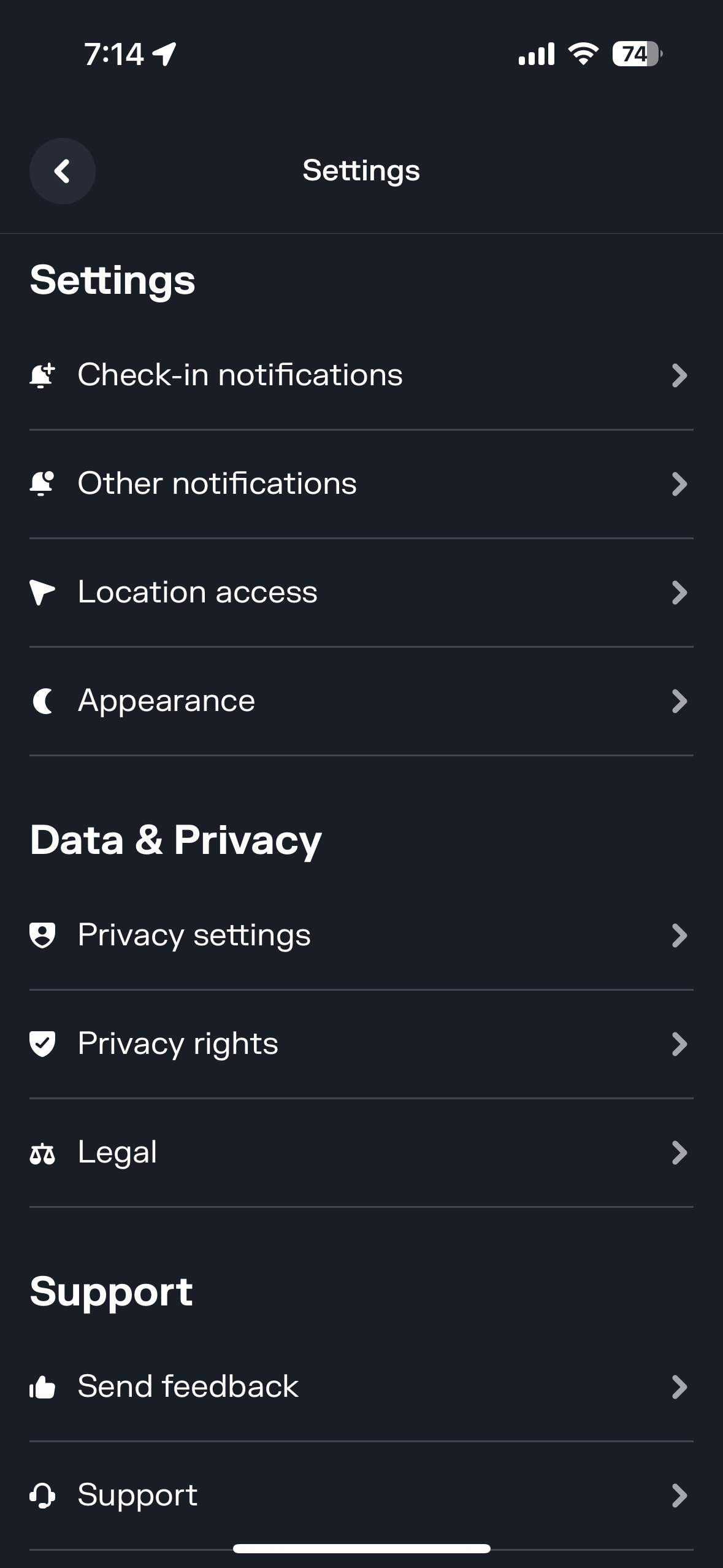Open the Appearance chevron

click(x=678, y=701)
